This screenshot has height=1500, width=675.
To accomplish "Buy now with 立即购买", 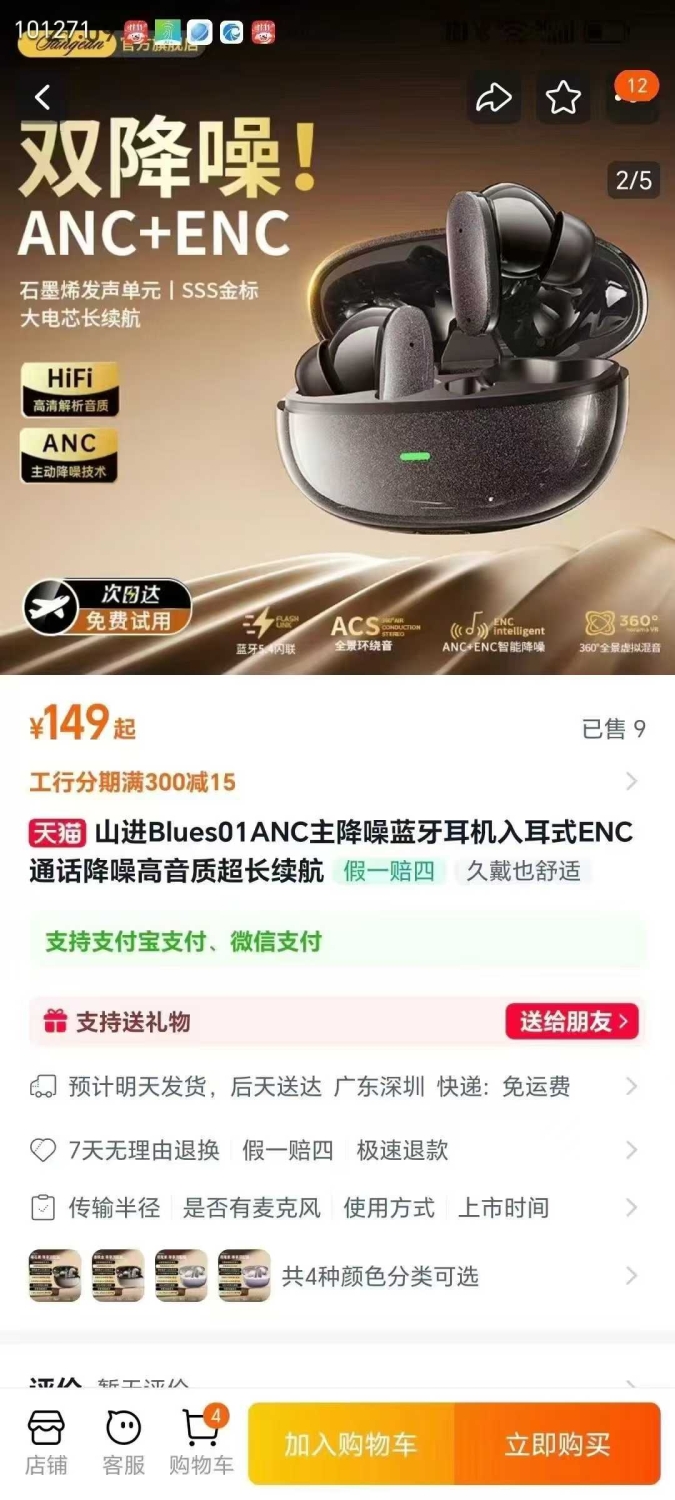I will 558,1444.
